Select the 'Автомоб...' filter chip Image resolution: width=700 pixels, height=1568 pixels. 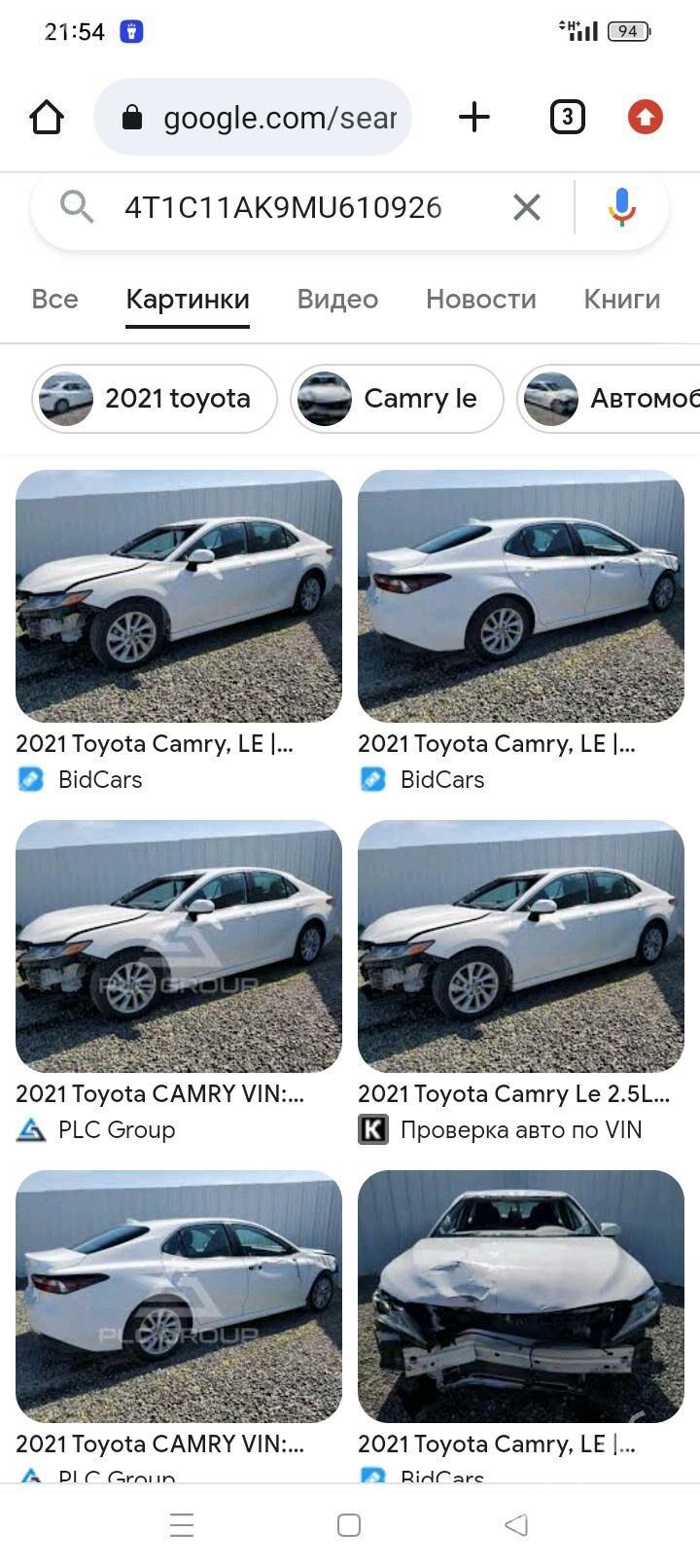(627, 399)
